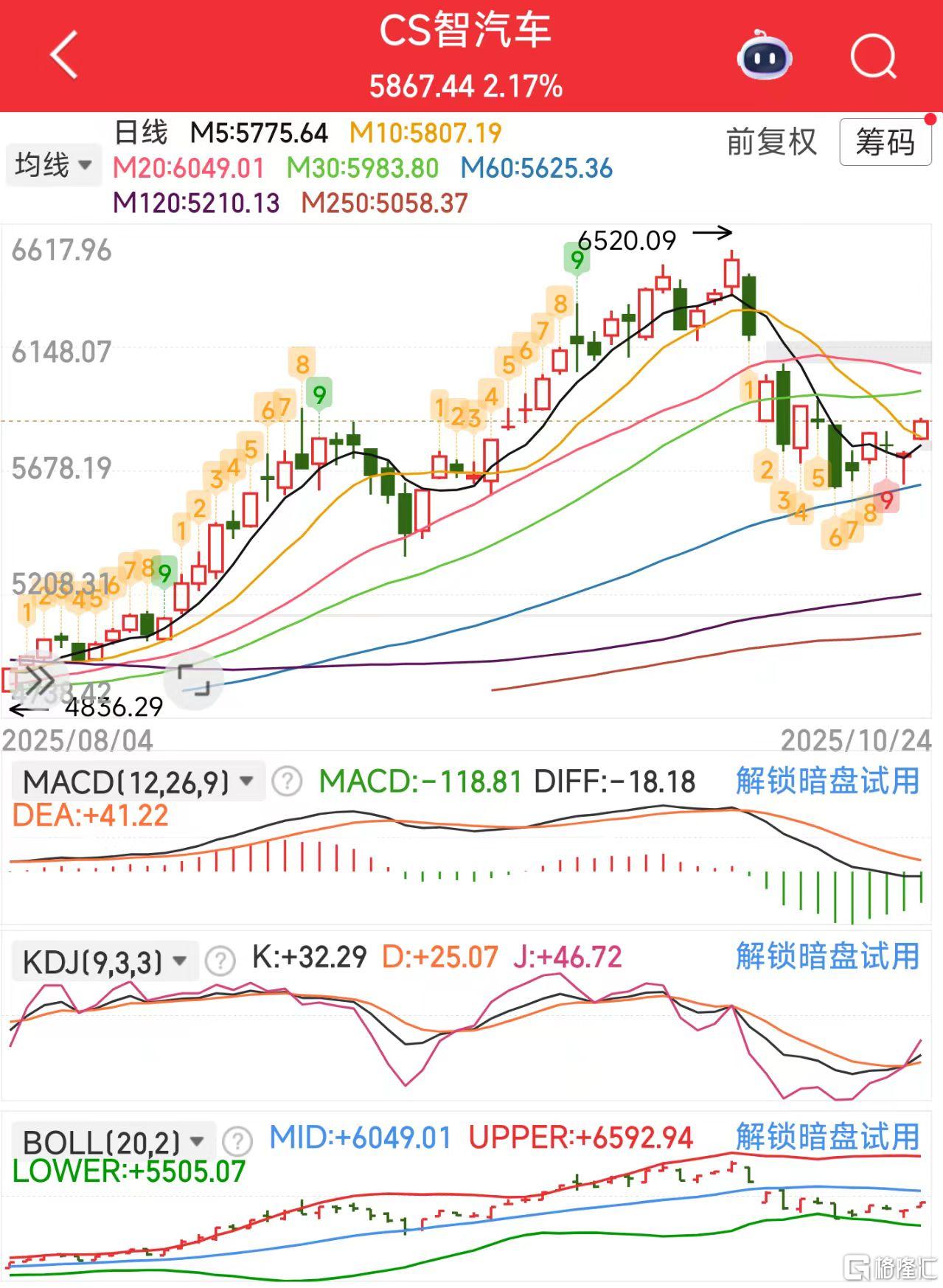Show help for the KDJ indicator
The height and width of the screenshot is (1288, 943).
[220, 961]
